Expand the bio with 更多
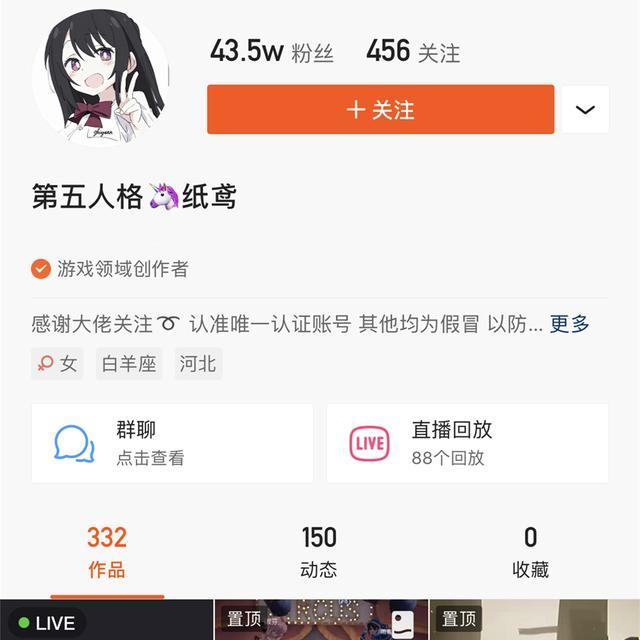The image size is (640, 640). click(x=570, y=324)
